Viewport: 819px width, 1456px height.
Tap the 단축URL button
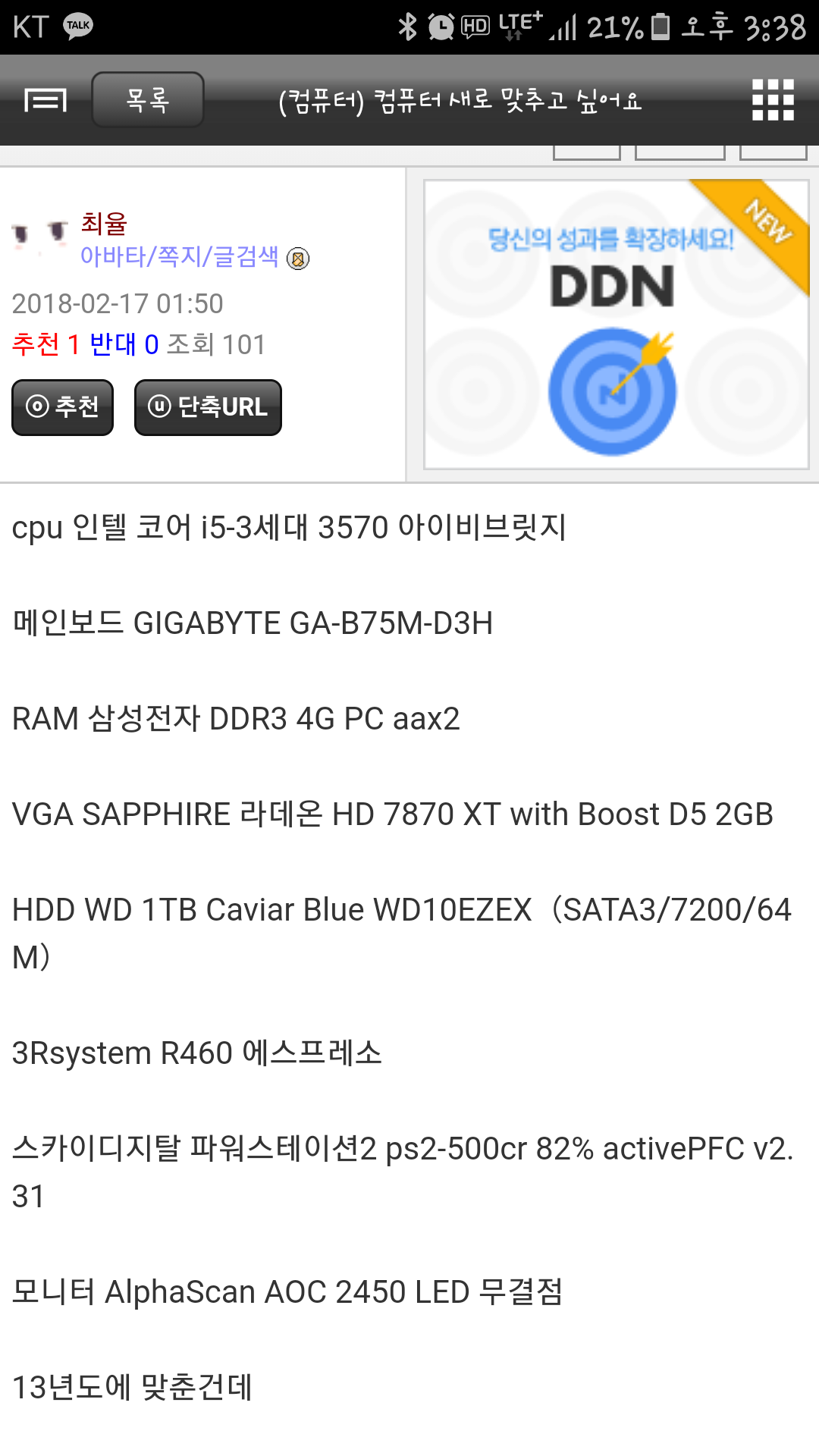(208, 407)
